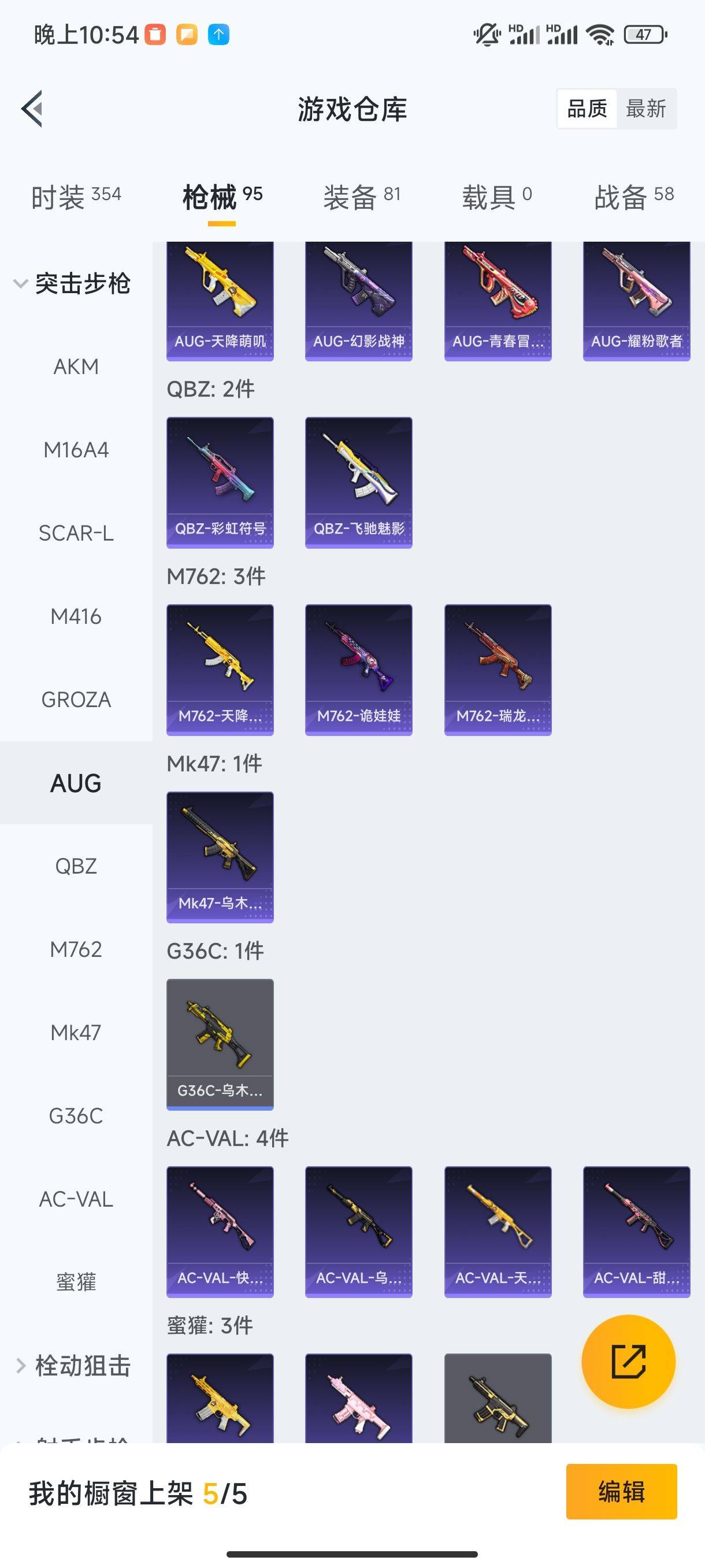Viewport: 705px width, 1568px height.
Task: Open the QBZ-彩虹符号 skin
Action: pos(220,482)
